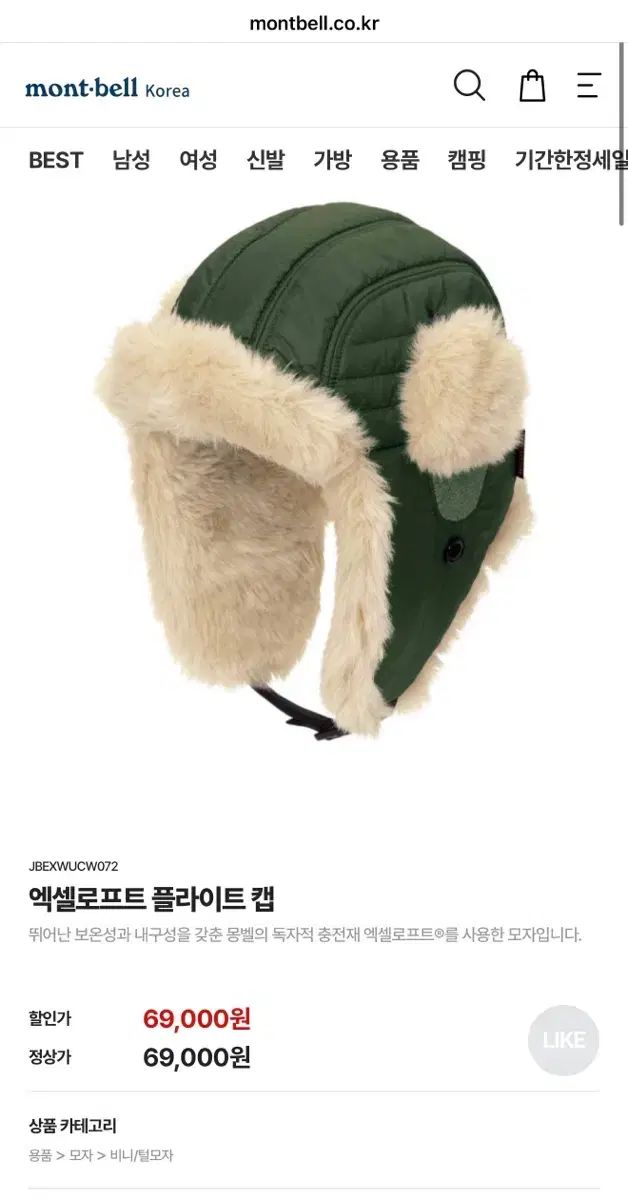Open the search magnifier icon
Screen dimensions: 628x1200
click(469, 86)
